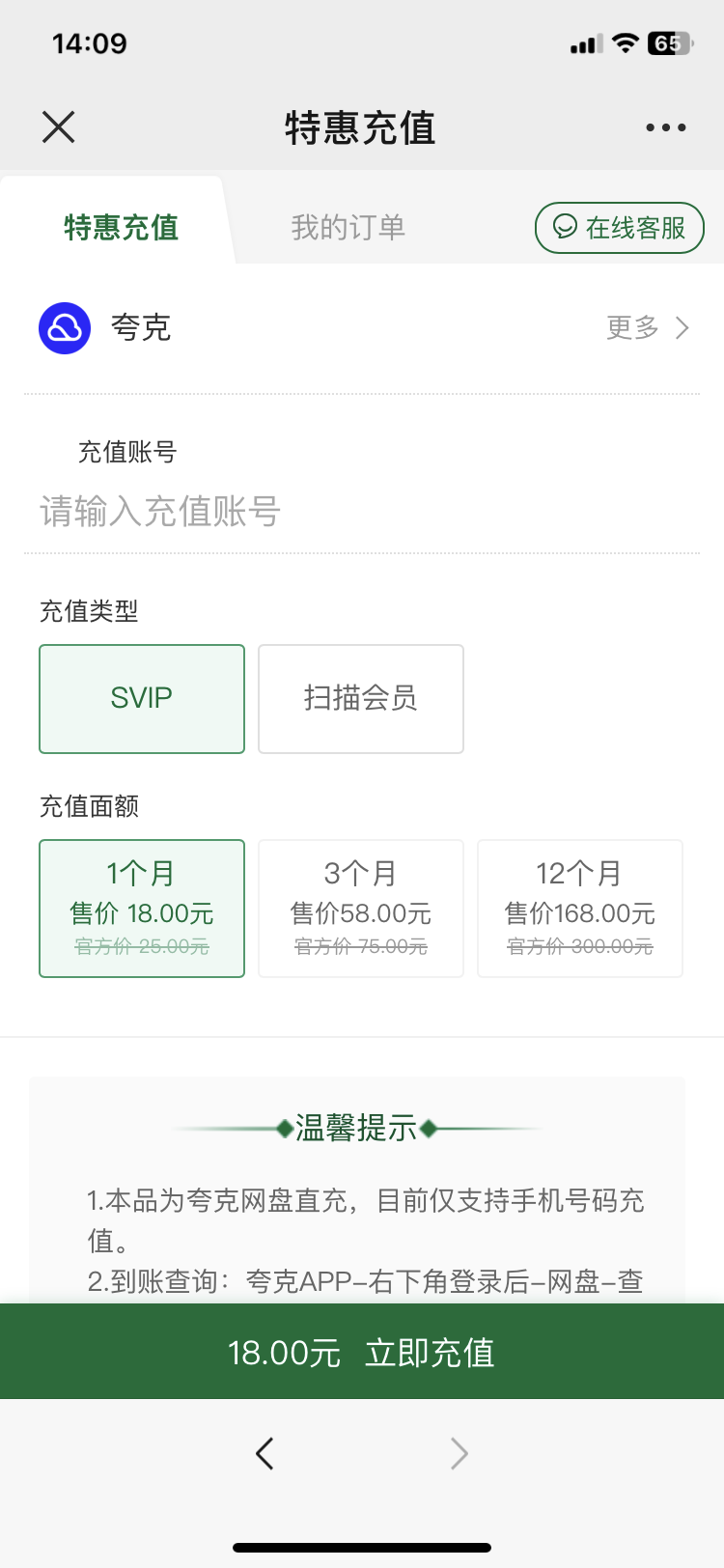Select the 特惠充值 tab
Screen dimensions: 724x1568
click(122, 228)
